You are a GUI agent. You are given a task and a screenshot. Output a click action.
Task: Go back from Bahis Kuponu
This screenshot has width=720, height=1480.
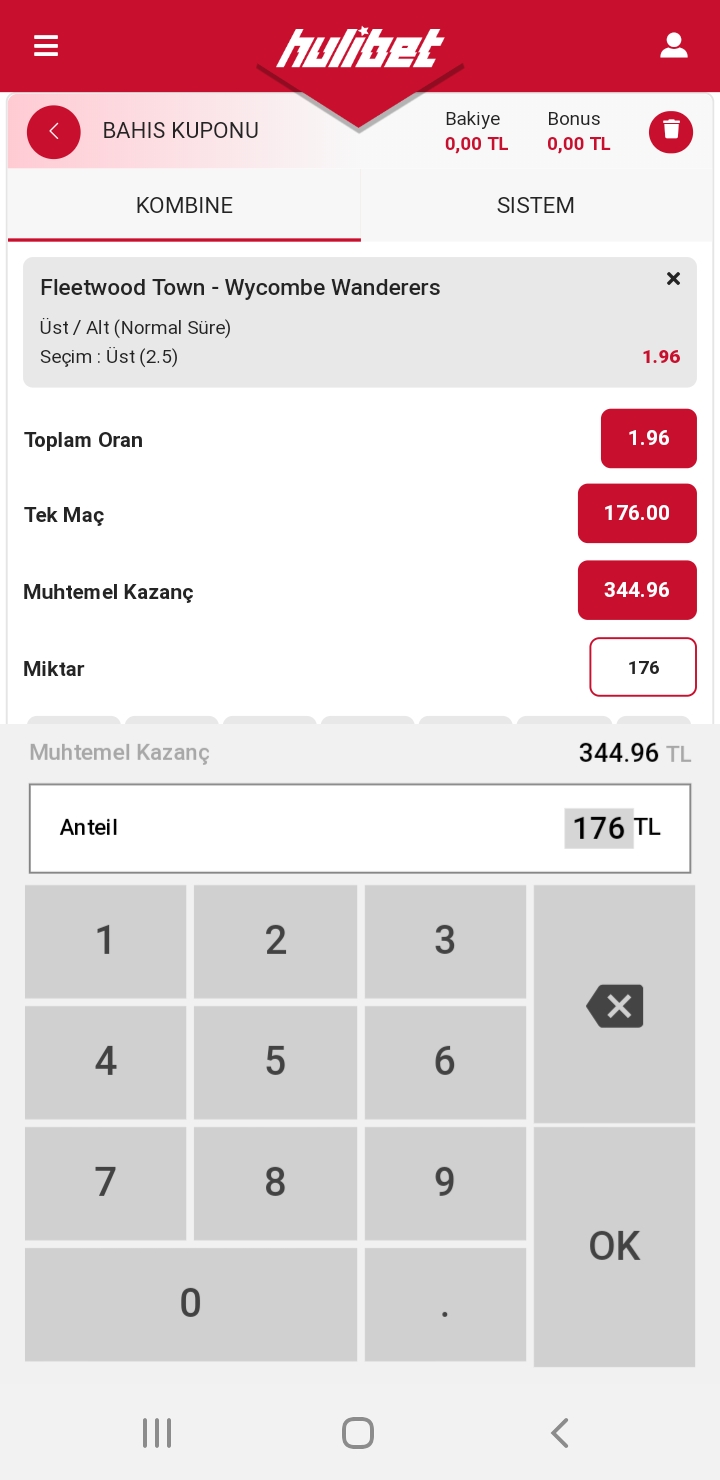(x=54, y=131)
